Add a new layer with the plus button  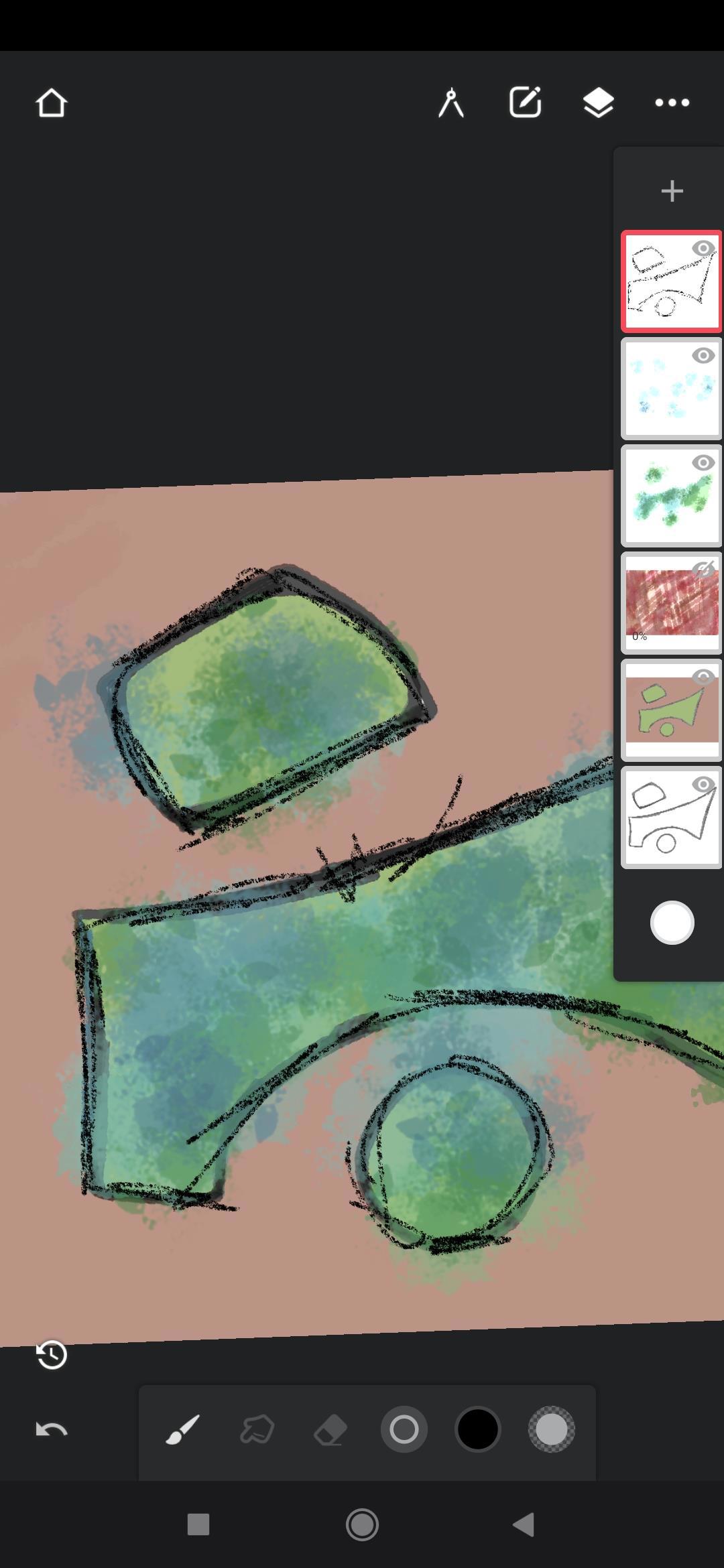(672, 192)
